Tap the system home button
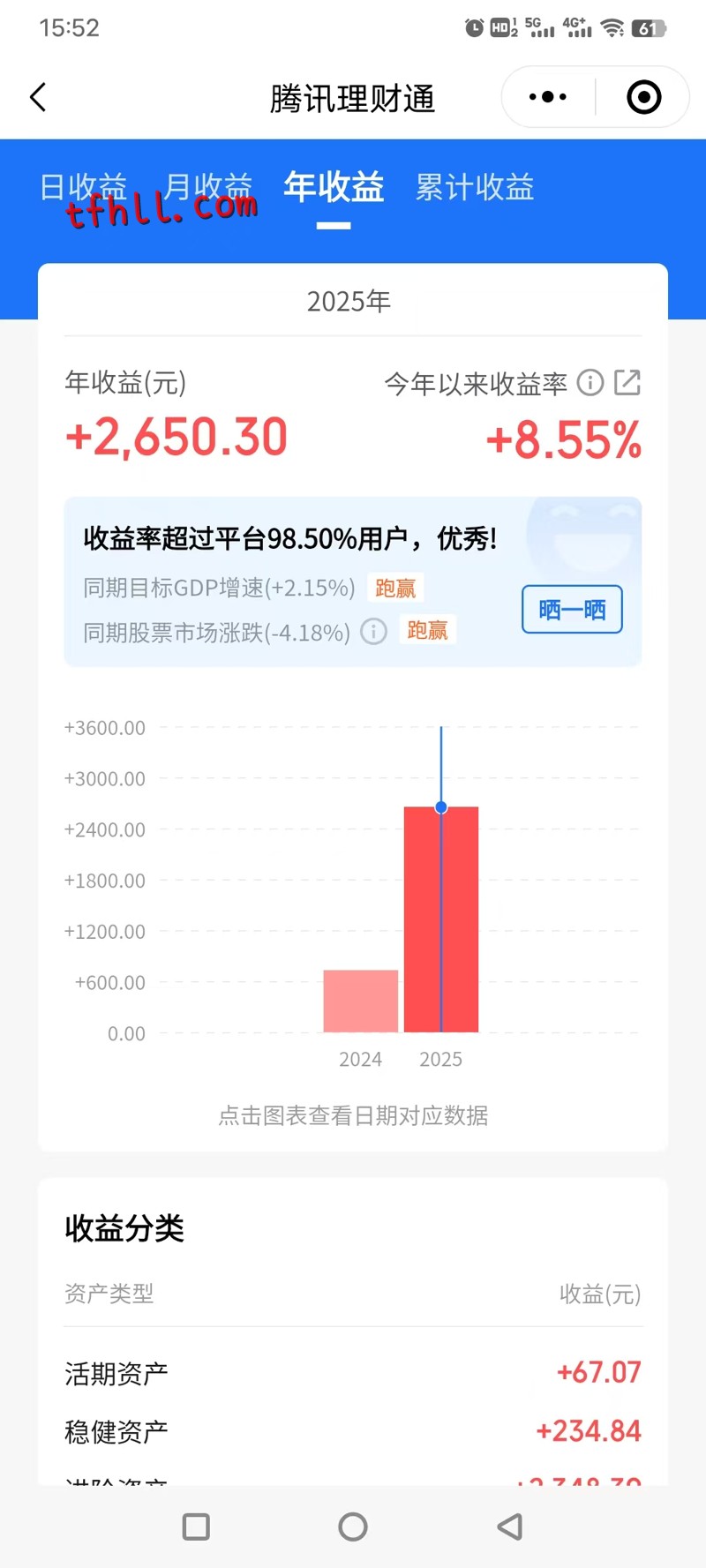The width and height of the screenshot is (706, 1568). 352,1527
